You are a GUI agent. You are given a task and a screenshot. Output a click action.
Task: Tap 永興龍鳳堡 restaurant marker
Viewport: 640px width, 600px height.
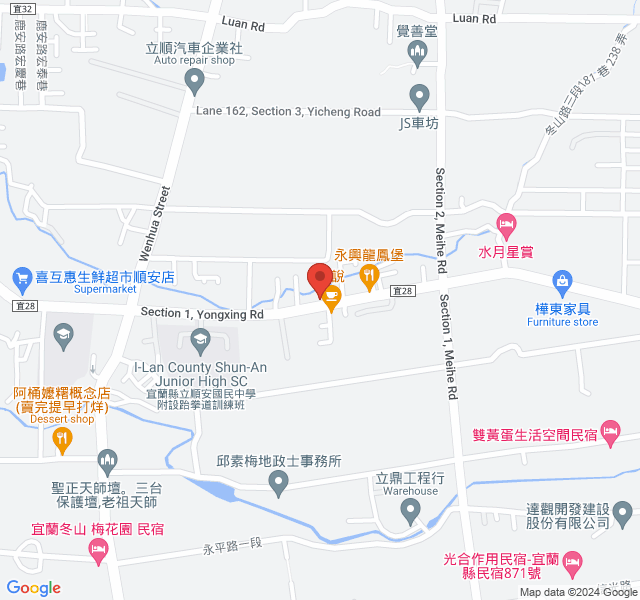click(369, 276)
